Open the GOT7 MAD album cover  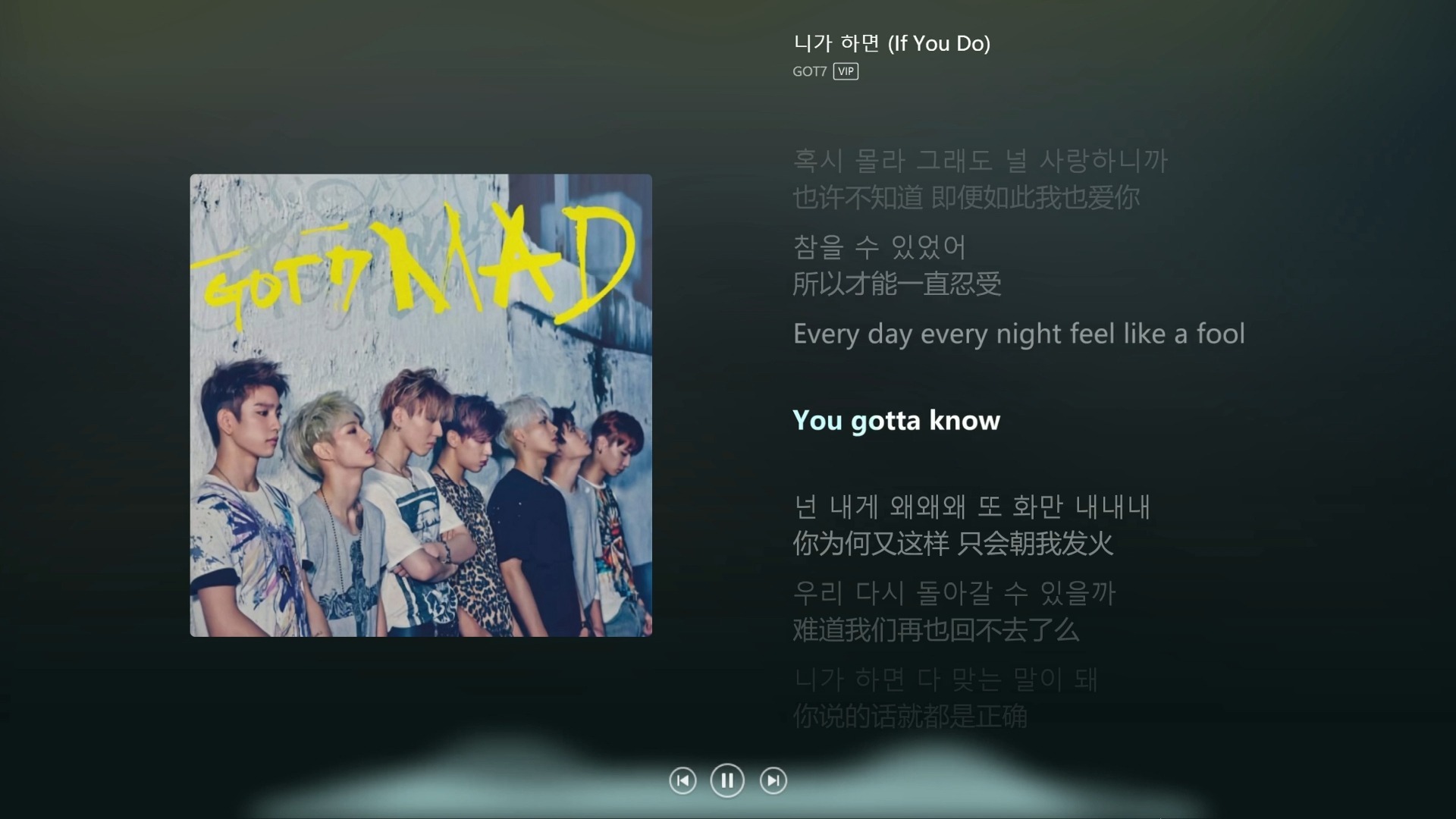click(421, 406)
